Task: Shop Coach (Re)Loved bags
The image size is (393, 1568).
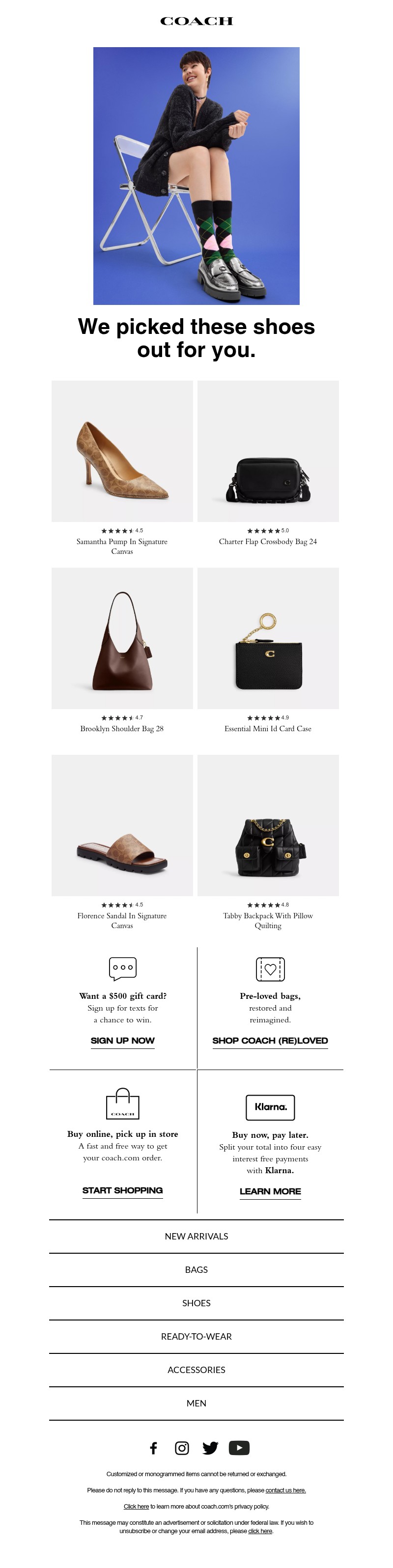Action: click(x=270, y=1040)
